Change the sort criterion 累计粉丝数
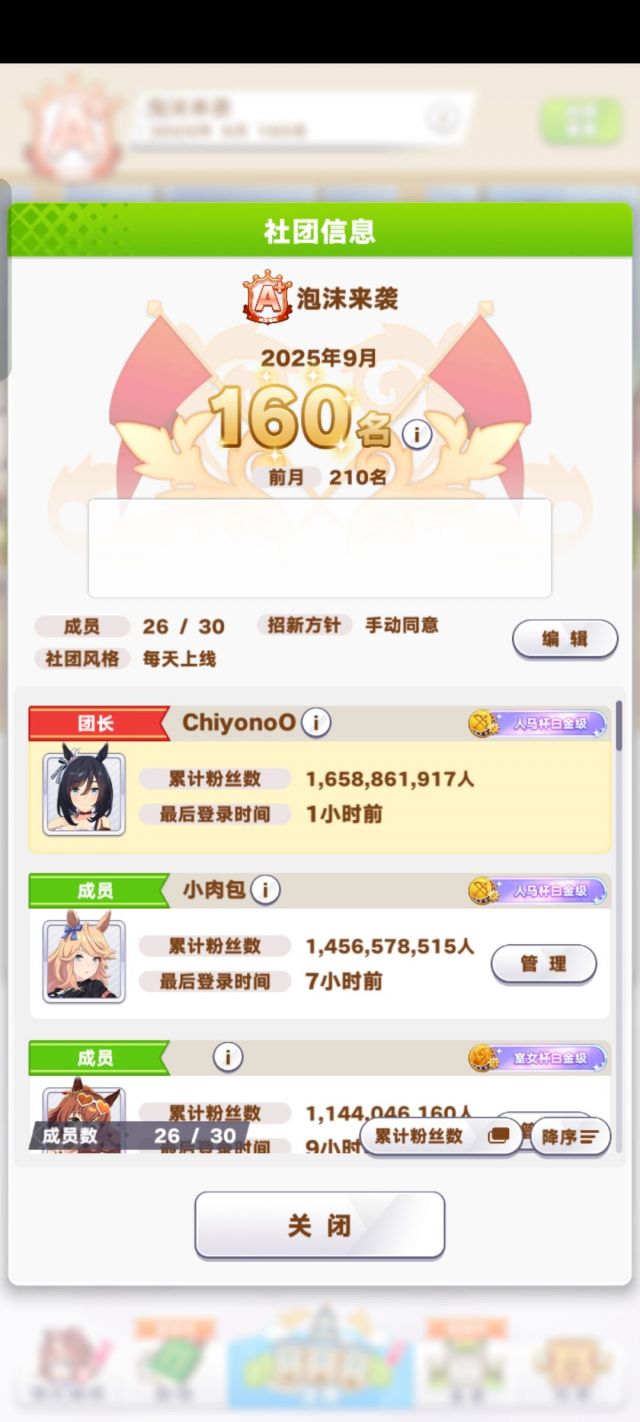640x1422 pixels. (x=440, y=1136)
